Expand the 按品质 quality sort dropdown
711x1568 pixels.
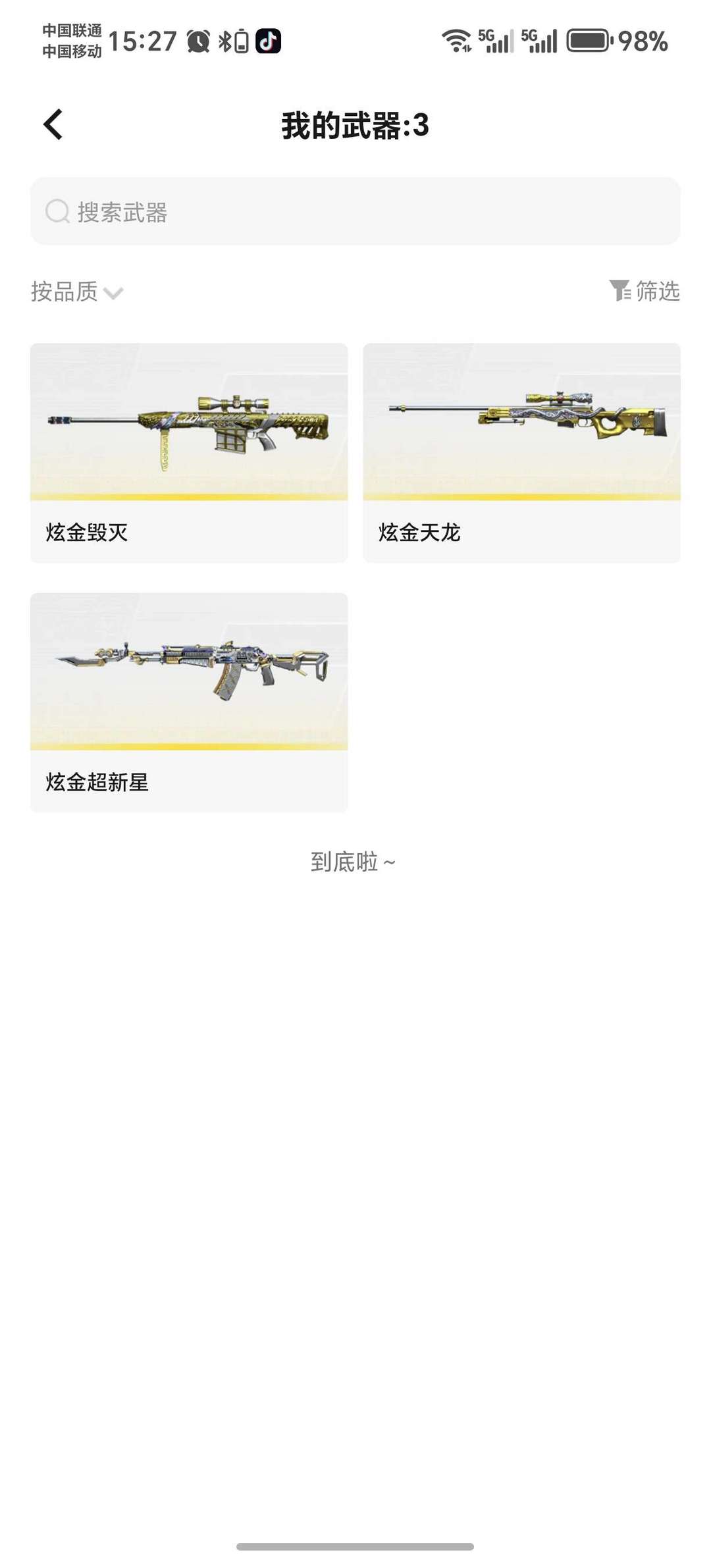click(x=65, y=292)
